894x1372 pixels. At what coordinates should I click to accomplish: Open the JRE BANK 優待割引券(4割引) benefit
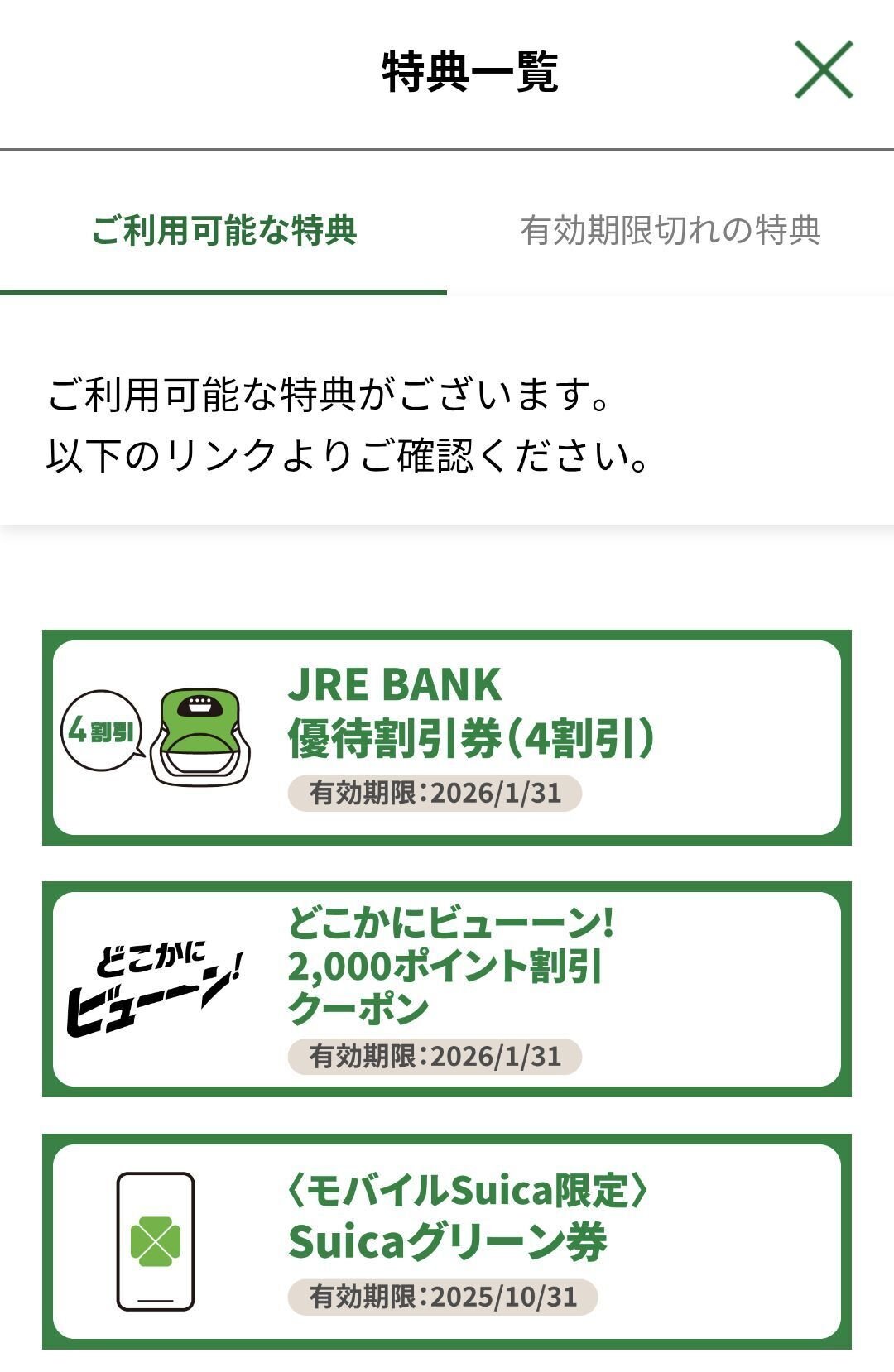(x=447, y=737)
